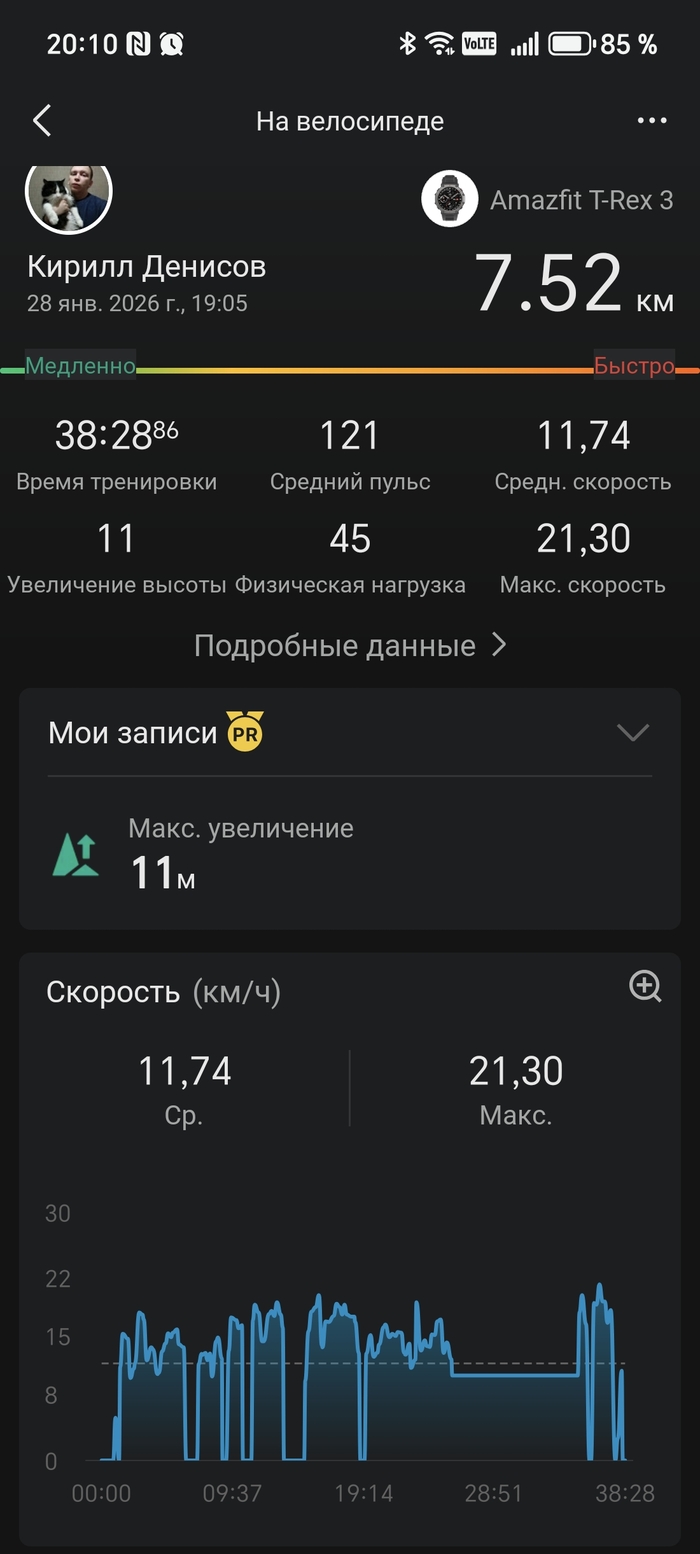
Task: Go back from the cycling workout
Action: [x=42, y=121]
